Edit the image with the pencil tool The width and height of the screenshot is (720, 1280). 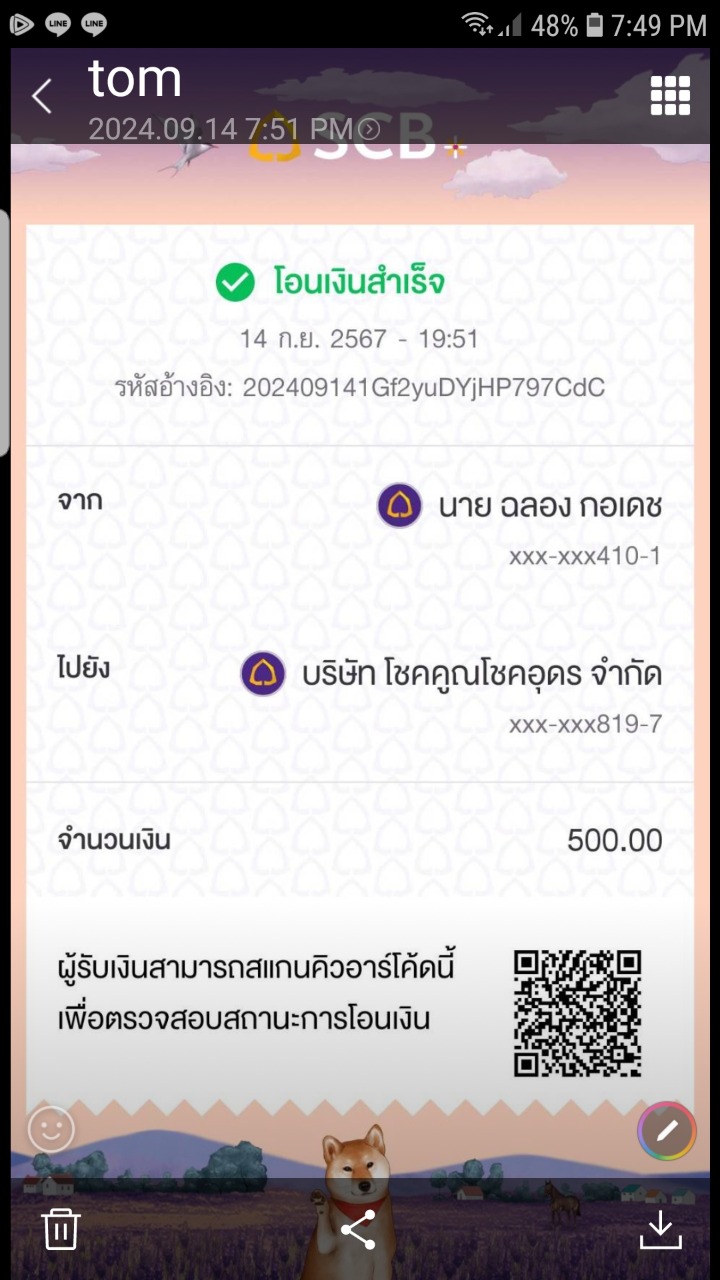[x=666, y=1131]
